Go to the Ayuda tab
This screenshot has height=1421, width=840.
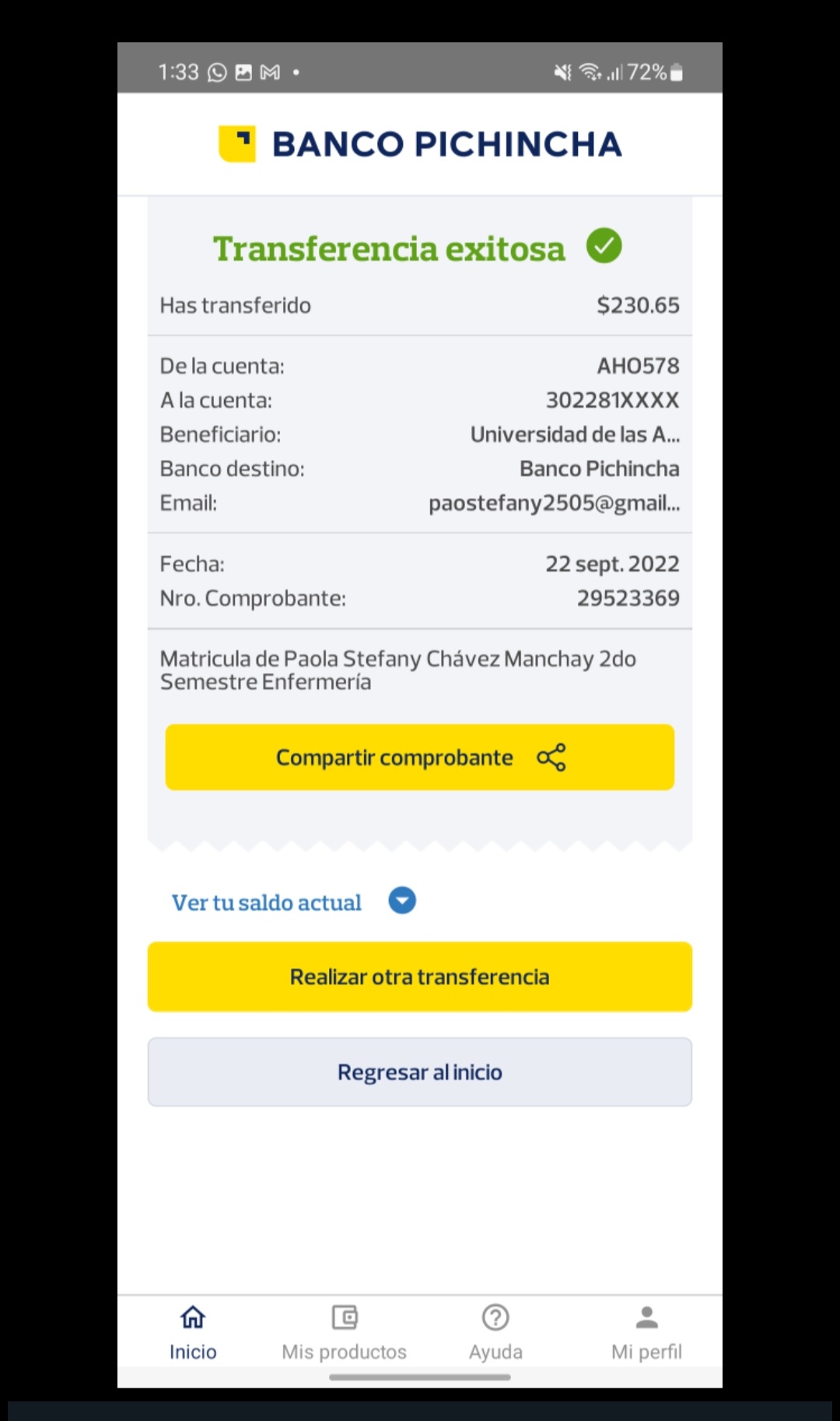pyautogui.click(x=495, y=1332)
